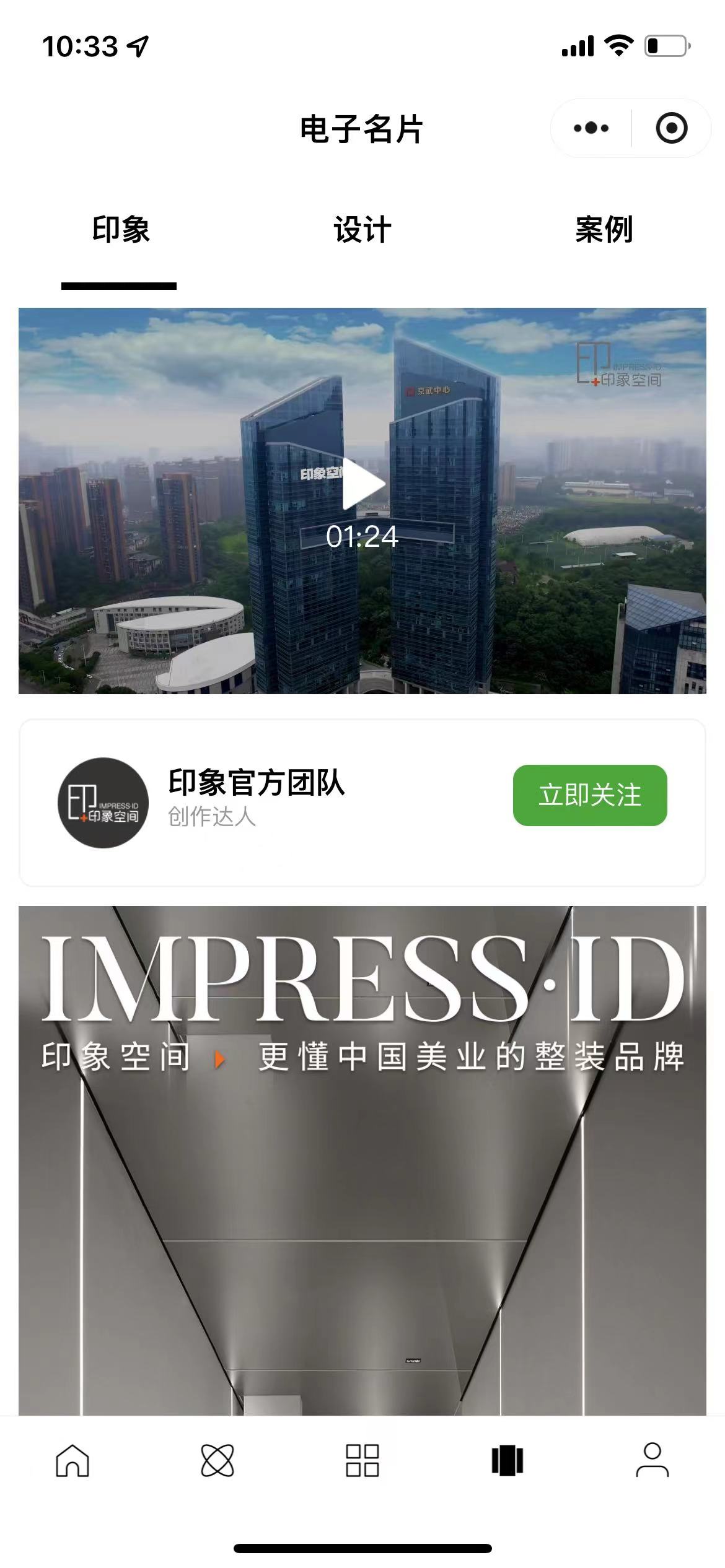
Task: Switch to the 印象 tab
Action: 120,230
